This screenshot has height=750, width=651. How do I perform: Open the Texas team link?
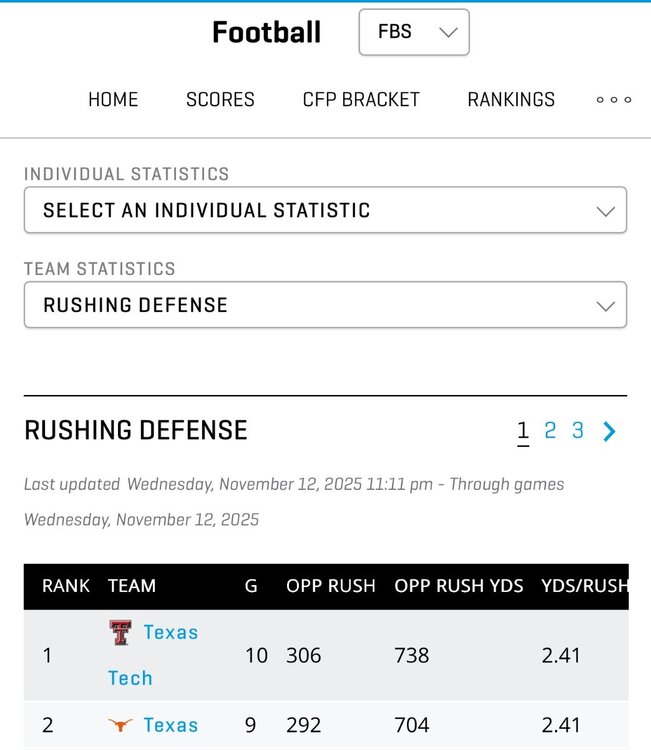[170, 725]
